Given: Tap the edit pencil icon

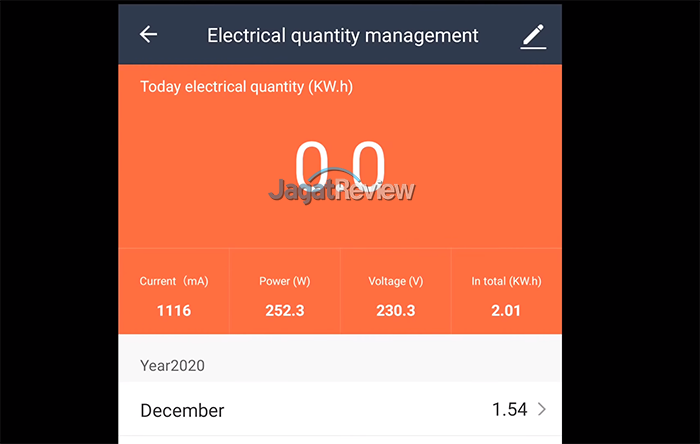Looking at the screenshot, I should point(534,36).
